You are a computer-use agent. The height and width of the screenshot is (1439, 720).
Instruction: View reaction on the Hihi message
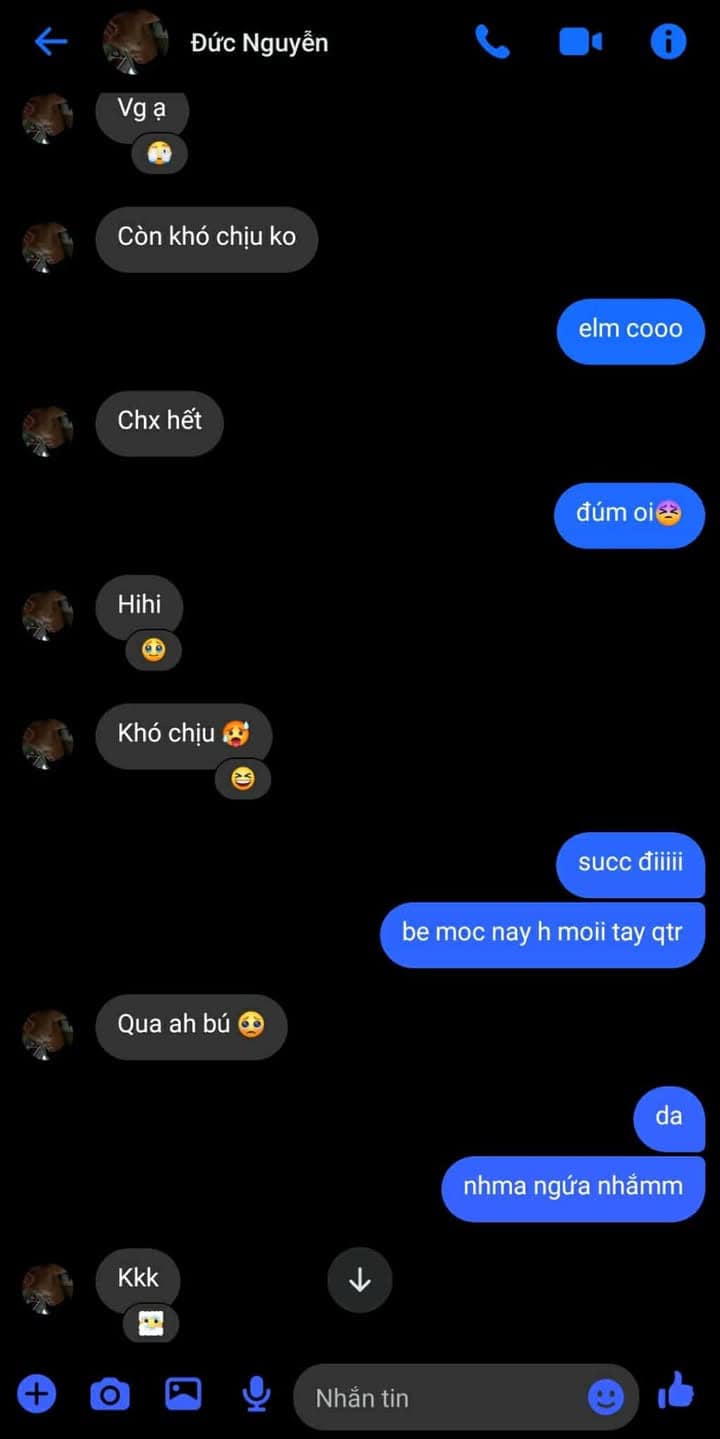(x=153, y=650)
